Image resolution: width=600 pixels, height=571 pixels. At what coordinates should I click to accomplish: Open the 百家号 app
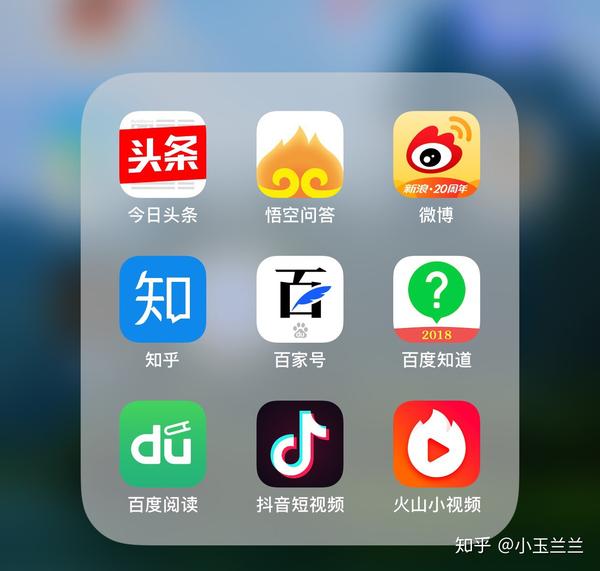tap(300, 299)
